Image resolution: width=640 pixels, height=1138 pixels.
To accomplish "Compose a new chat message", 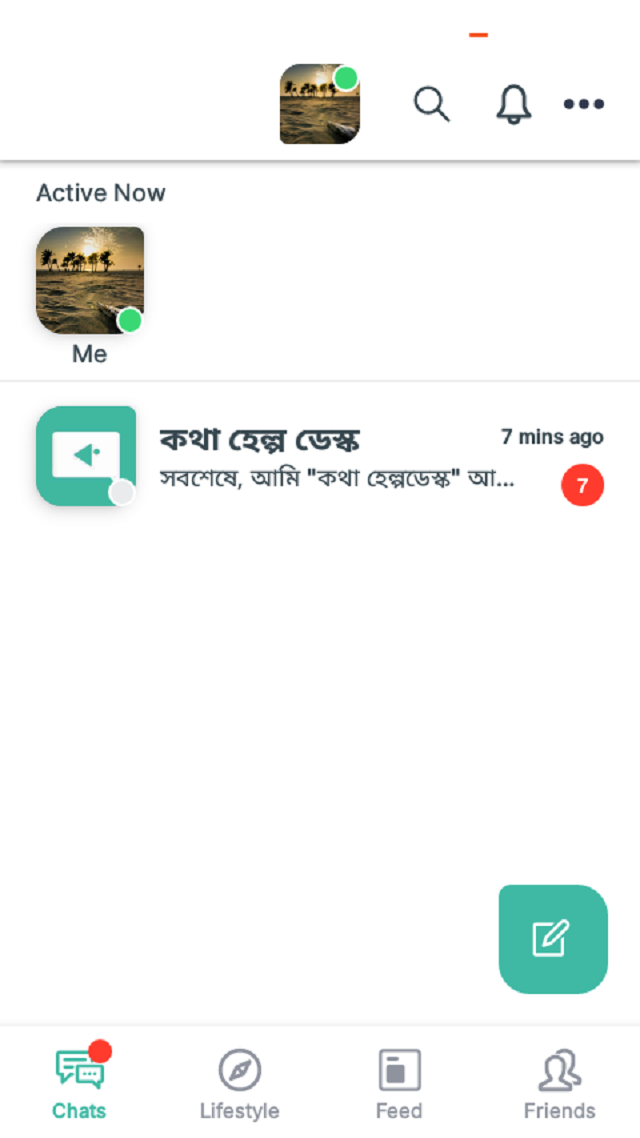I will coord(552,939).
